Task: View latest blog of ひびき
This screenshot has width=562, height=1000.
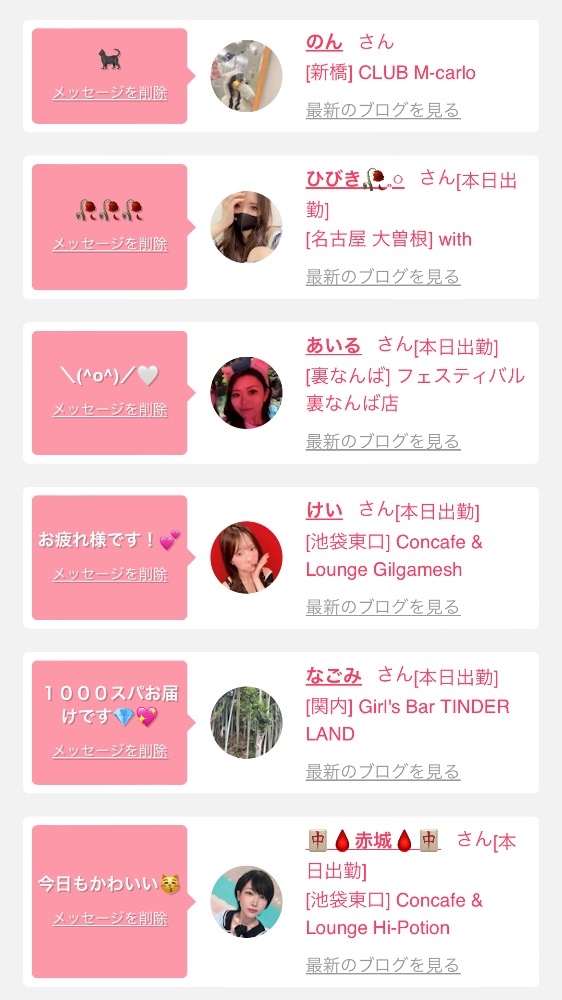Action: click(383, 277)
